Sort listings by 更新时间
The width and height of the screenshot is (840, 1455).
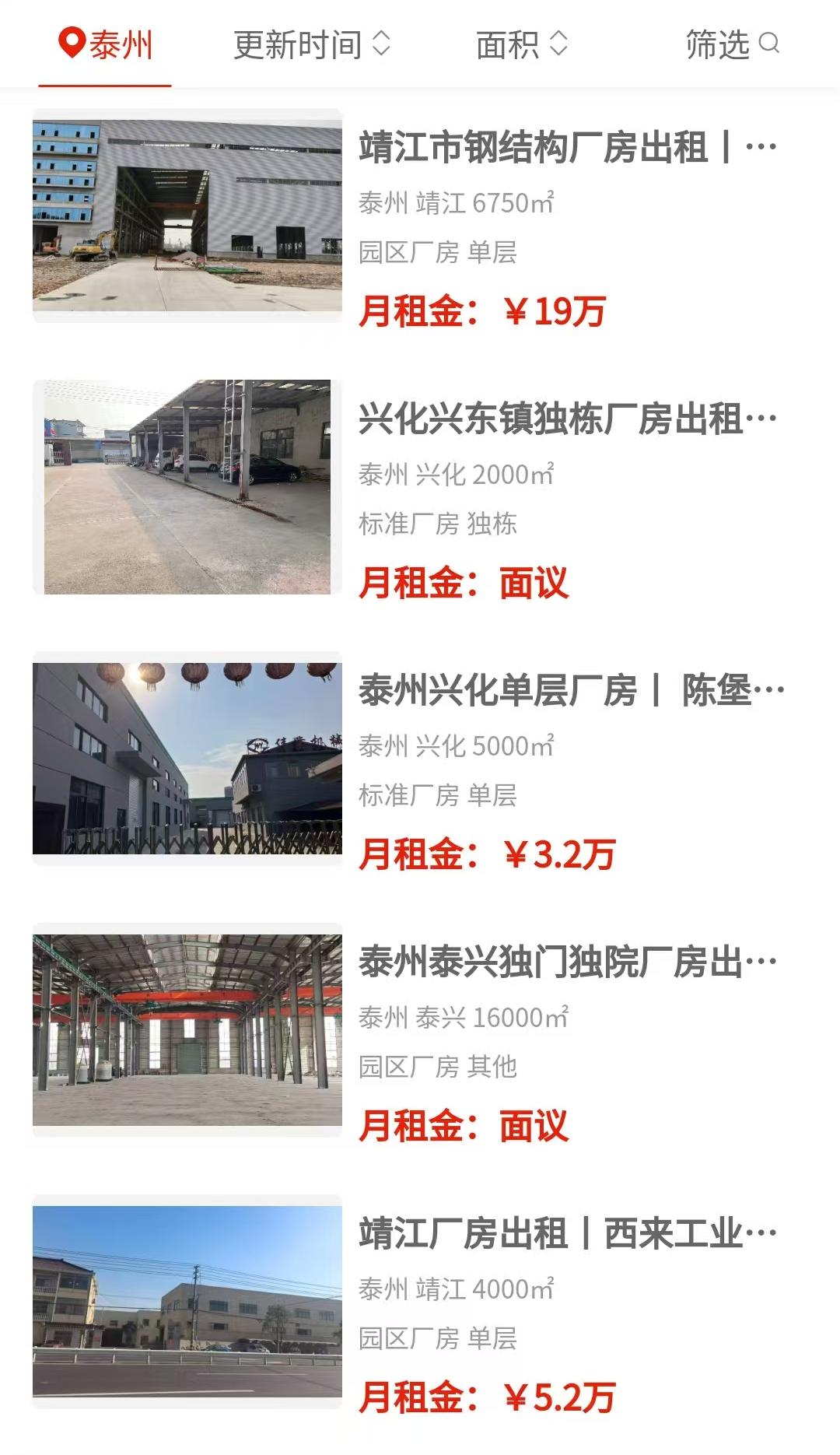tap(311, 45)
